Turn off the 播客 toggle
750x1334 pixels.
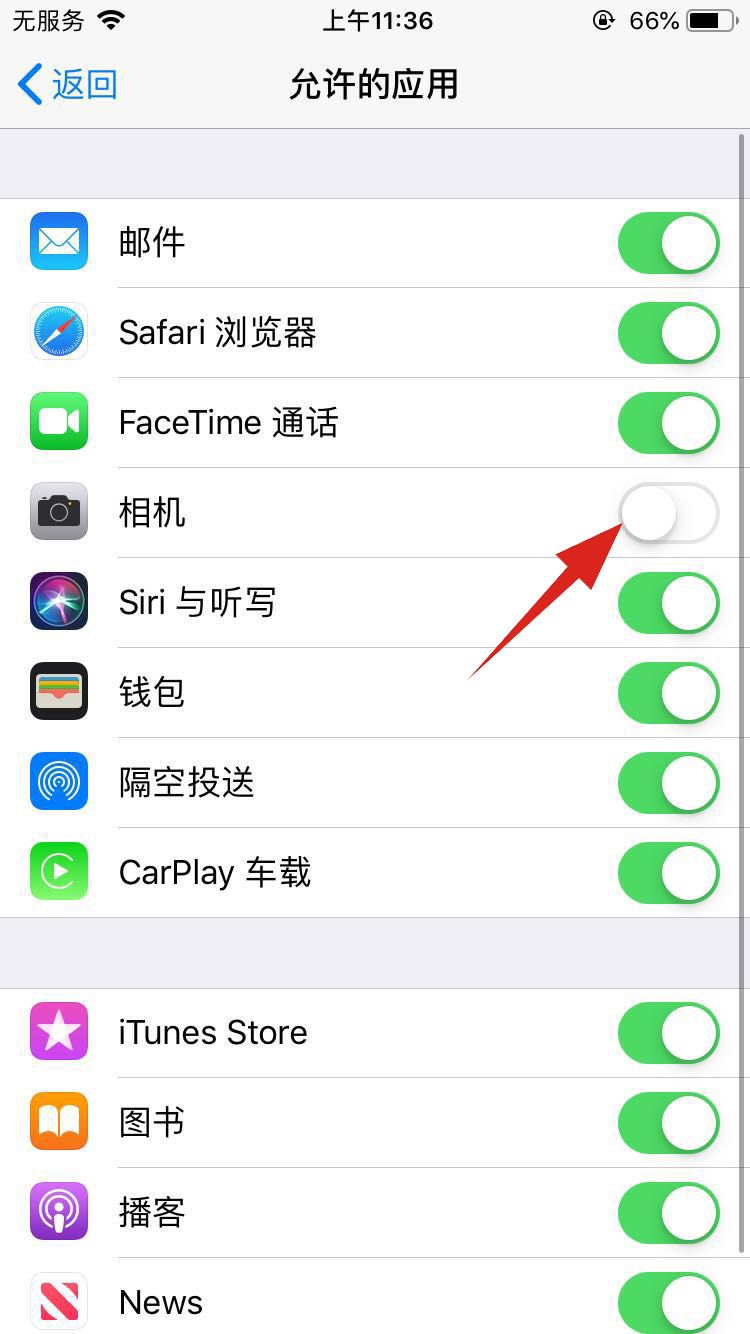(x=668, y=1213)
